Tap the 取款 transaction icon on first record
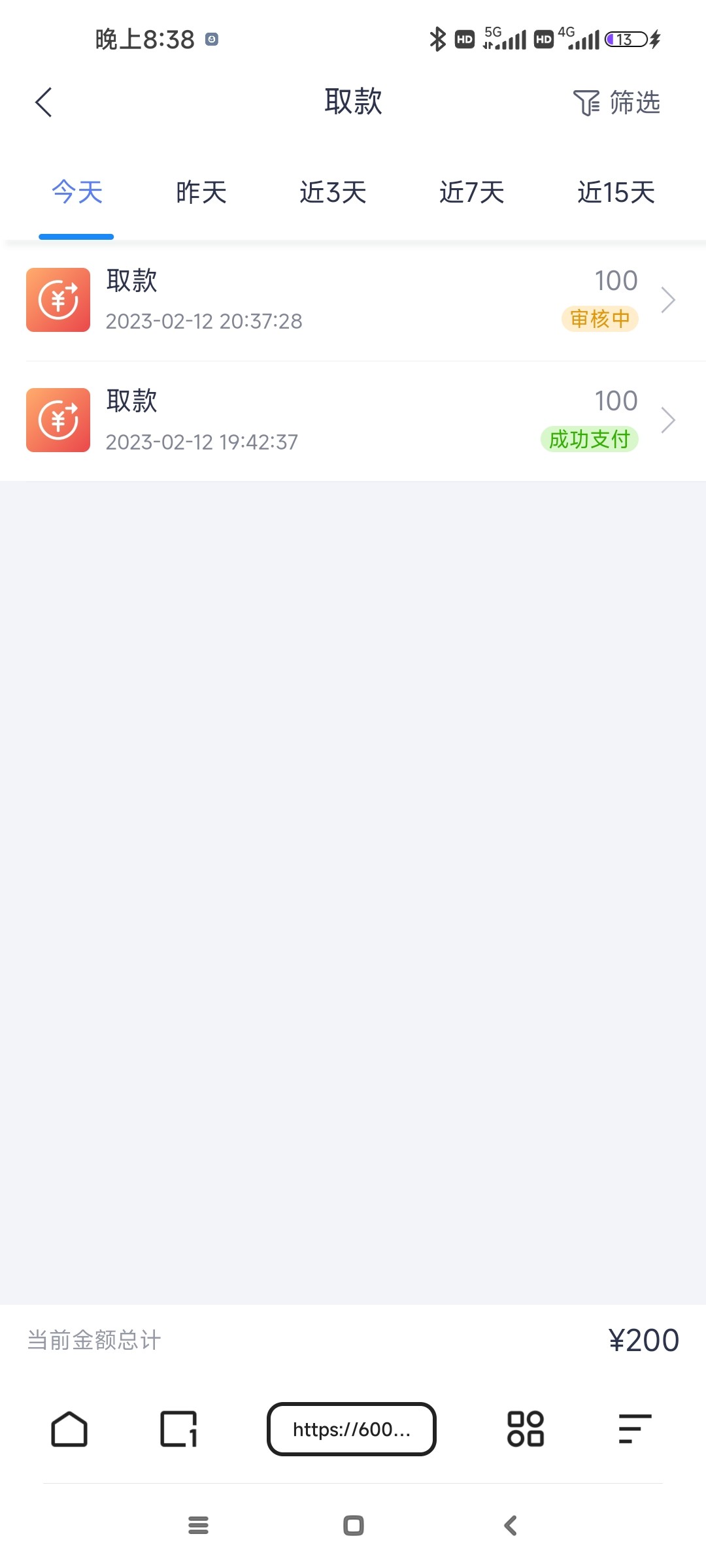706x1568 pixels. tap(58, 299)
